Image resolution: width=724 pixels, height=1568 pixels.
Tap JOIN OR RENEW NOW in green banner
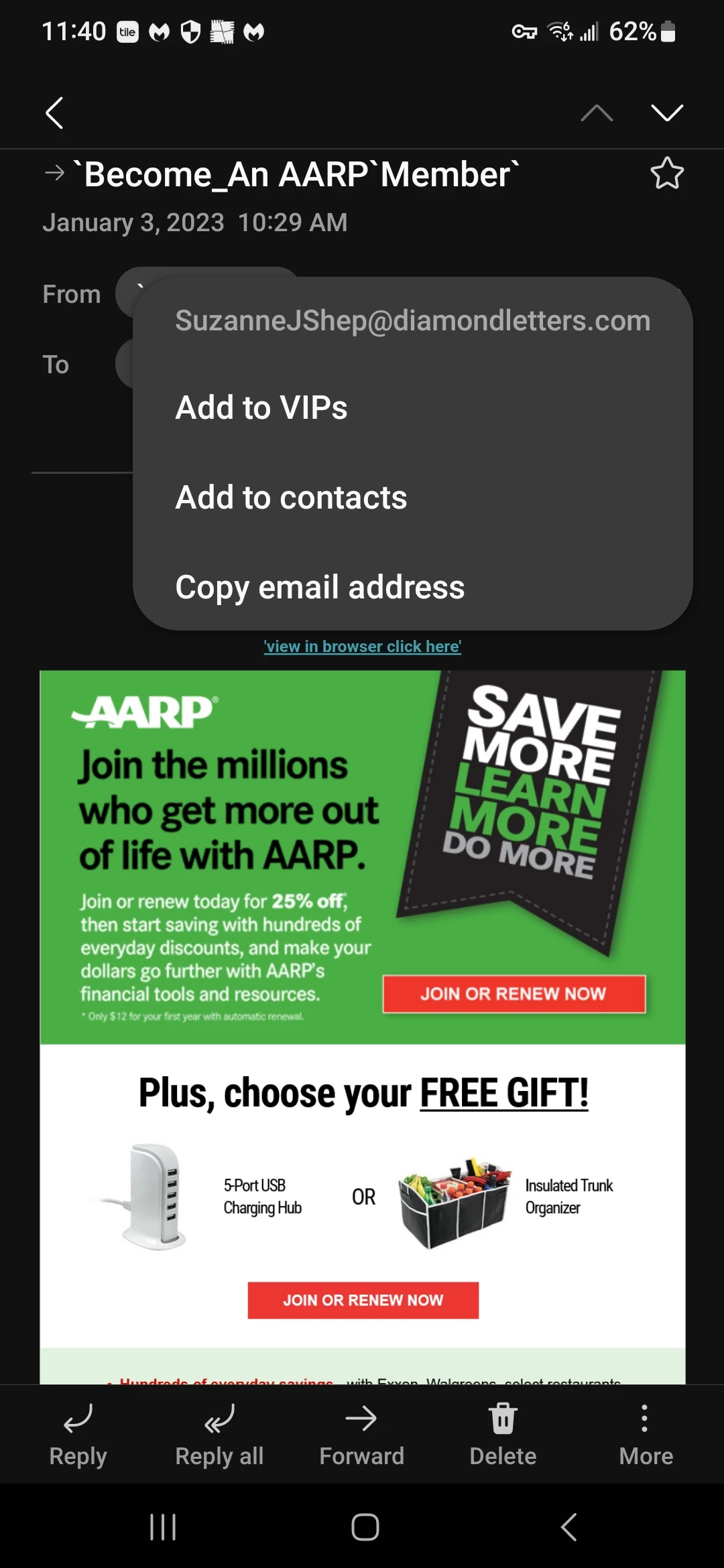tap(514, 994)
